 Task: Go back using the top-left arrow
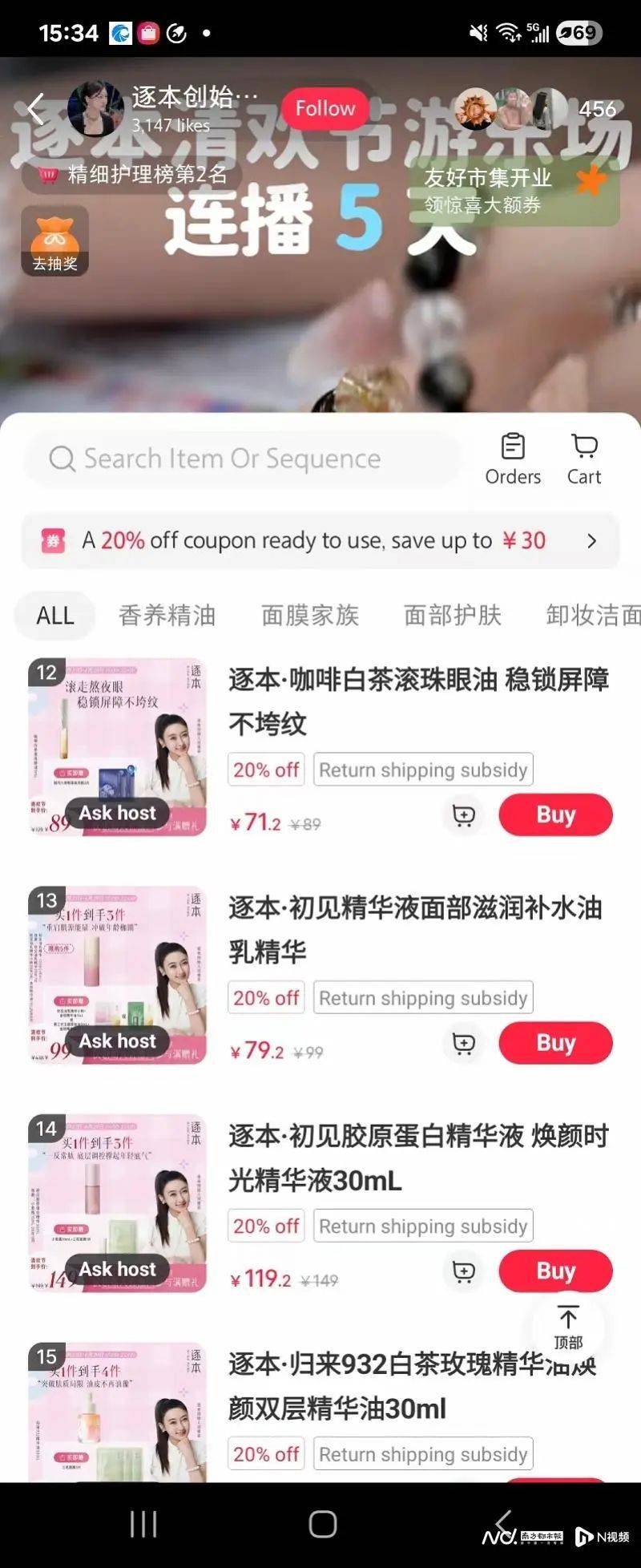tap(35, 109)
